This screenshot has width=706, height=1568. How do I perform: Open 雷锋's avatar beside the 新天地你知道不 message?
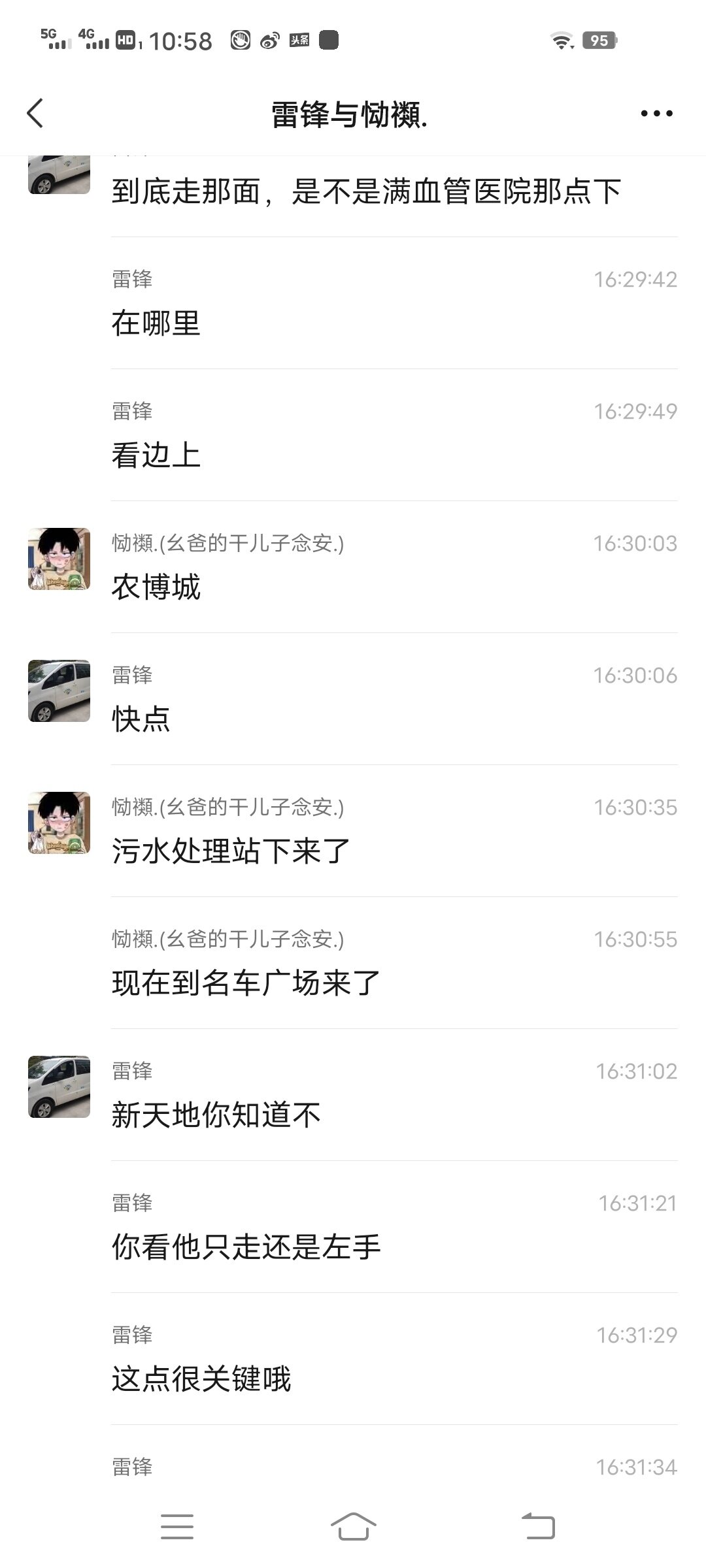pyautogui.click(x=59, y=1087)
